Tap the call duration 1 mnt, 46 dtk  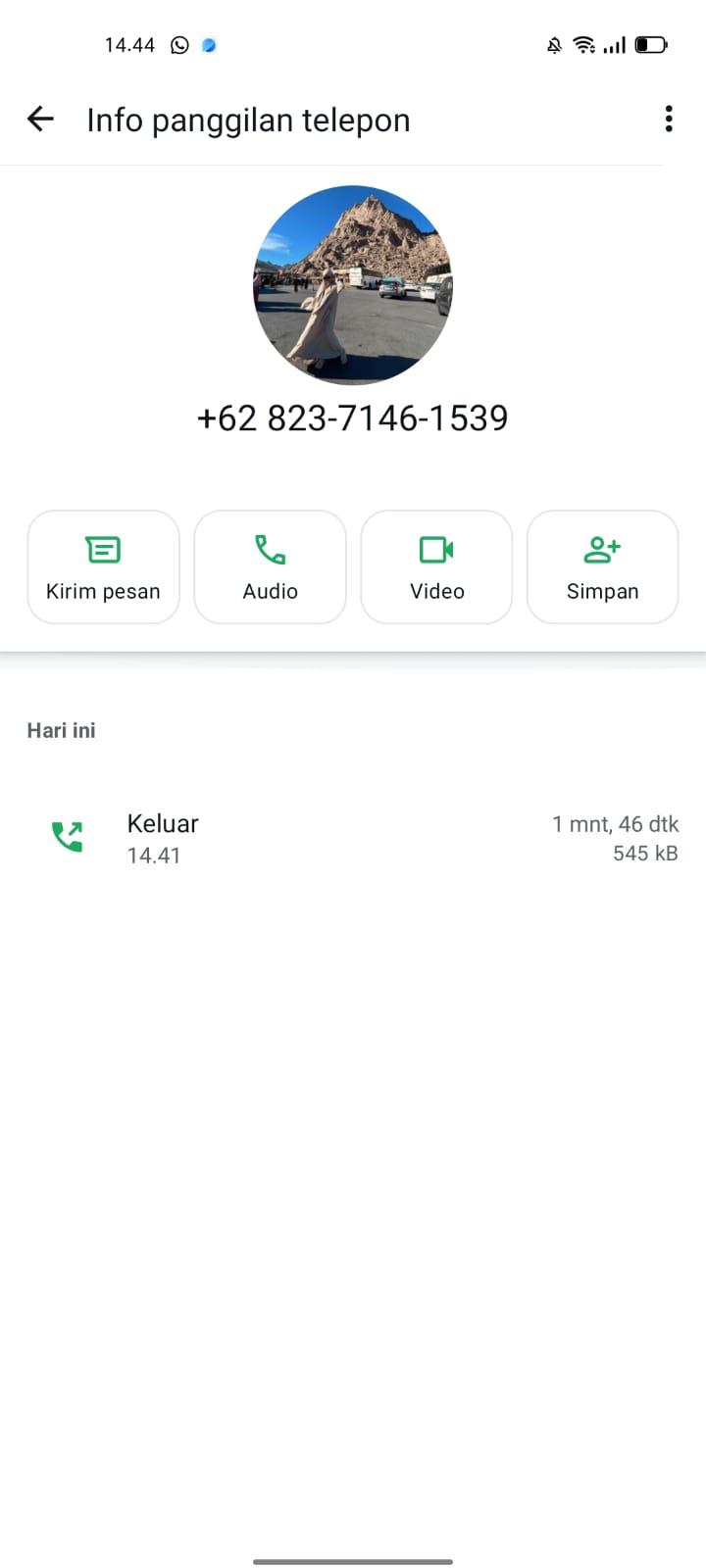point(616,823)
